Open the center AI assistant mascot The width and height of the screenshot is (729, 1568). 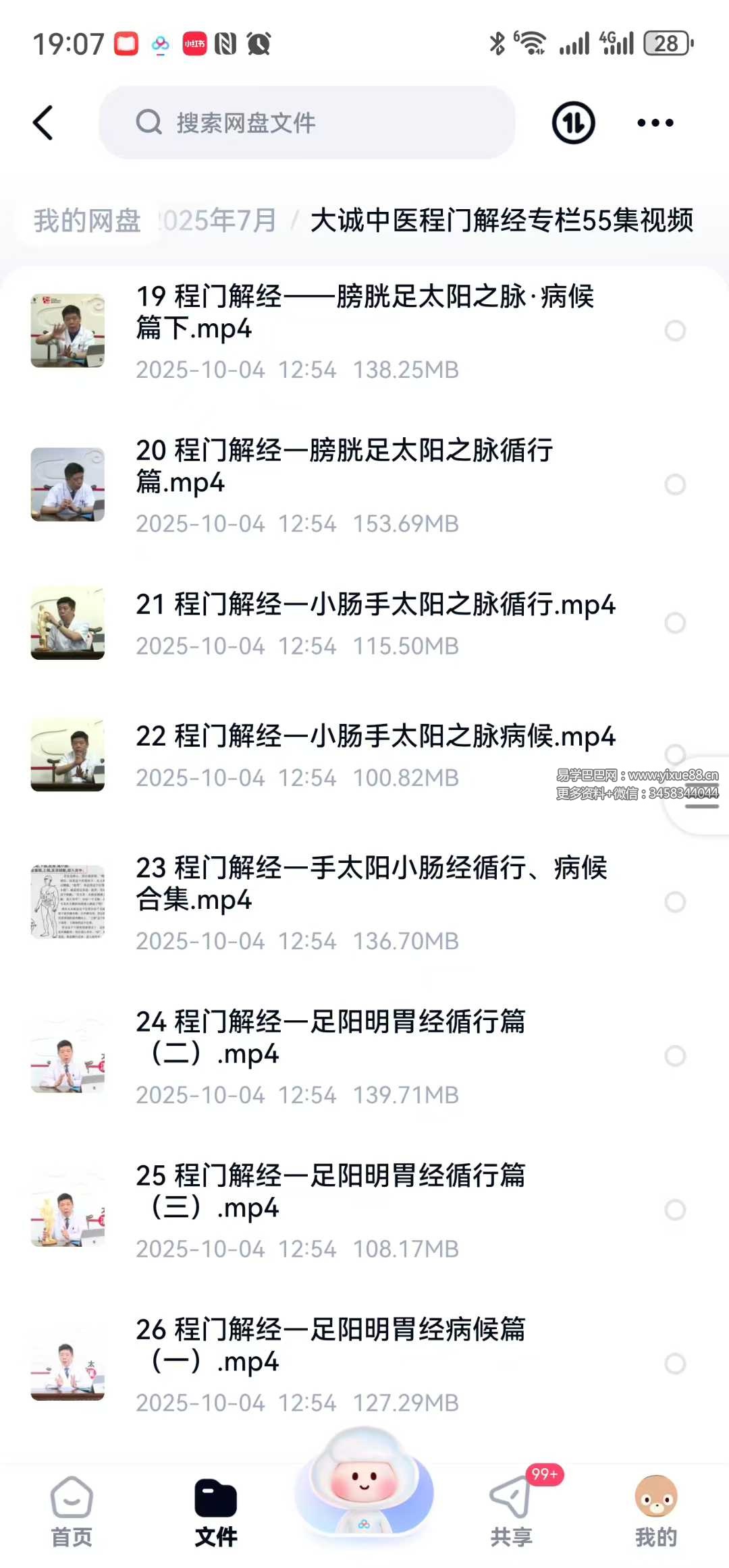click(x=364, y=1484)
